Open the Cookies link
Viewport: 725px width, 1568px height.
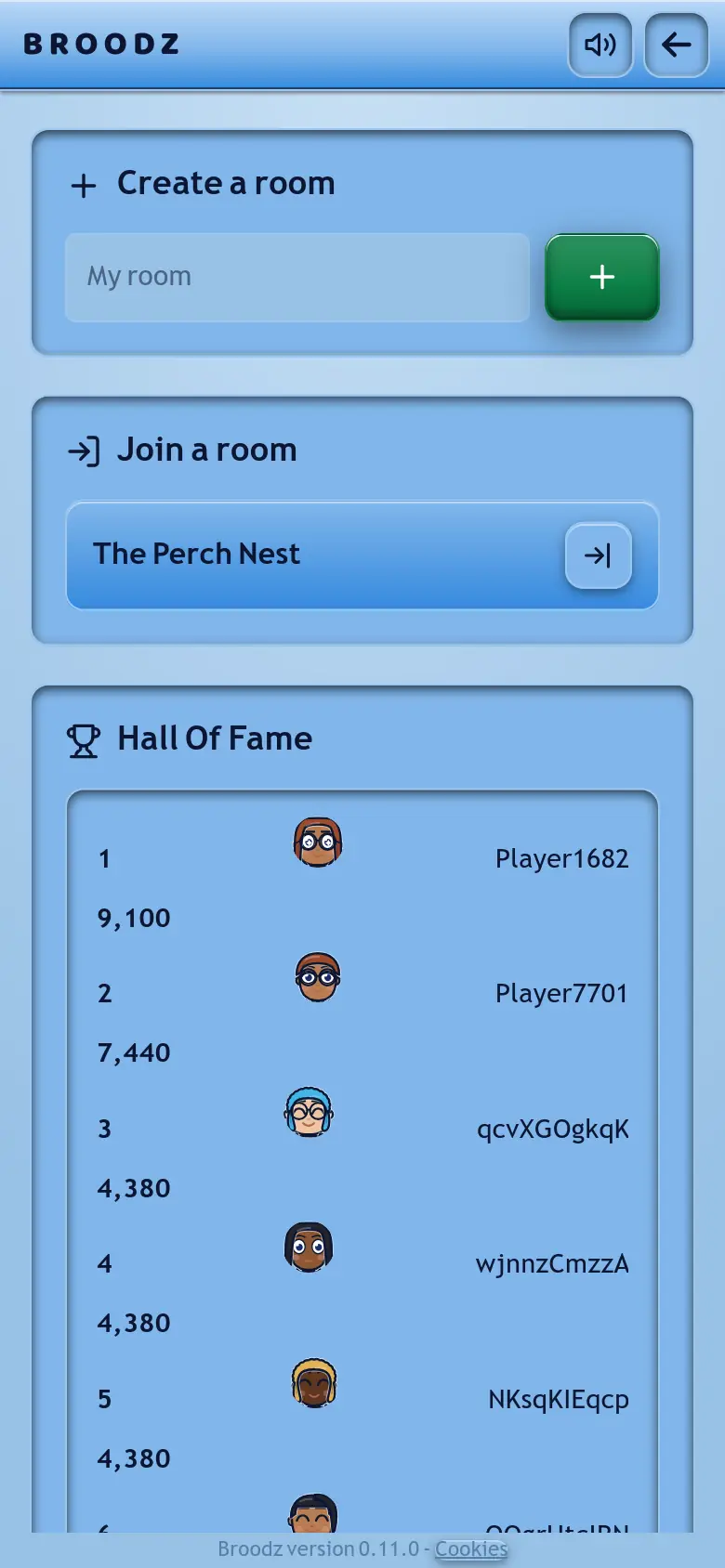pyautogui.click(x=471, y=1548)
